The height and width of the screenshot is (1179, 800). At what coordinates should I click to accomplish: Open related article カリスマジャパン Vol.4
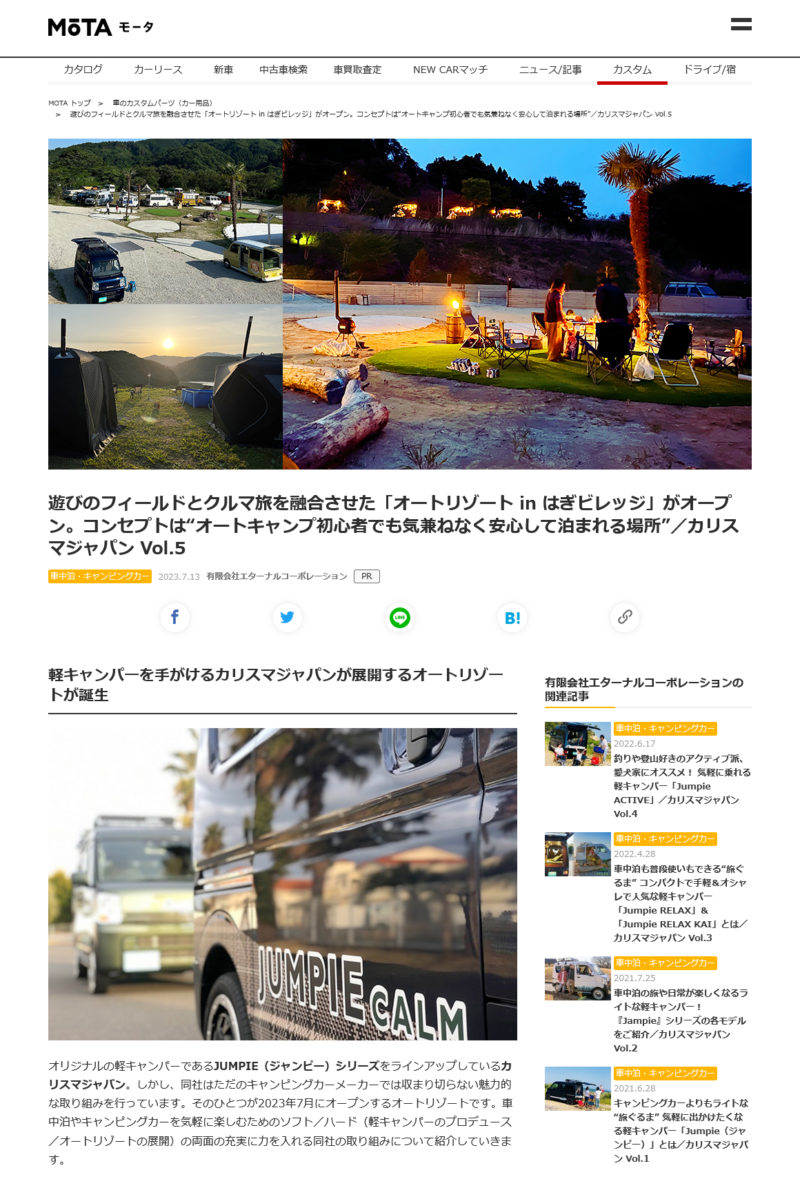(681, 786)
